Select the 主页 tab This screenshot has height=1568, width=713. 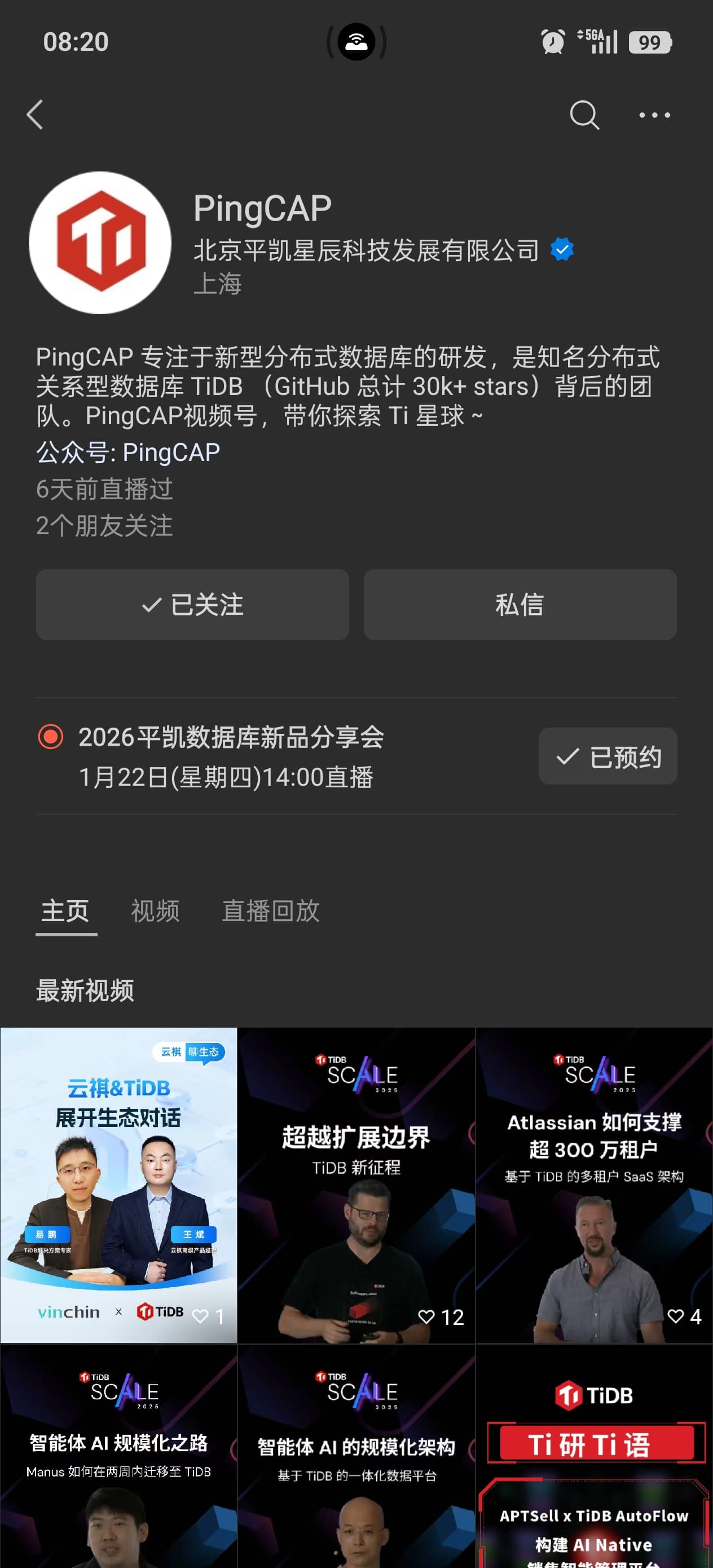66,910
